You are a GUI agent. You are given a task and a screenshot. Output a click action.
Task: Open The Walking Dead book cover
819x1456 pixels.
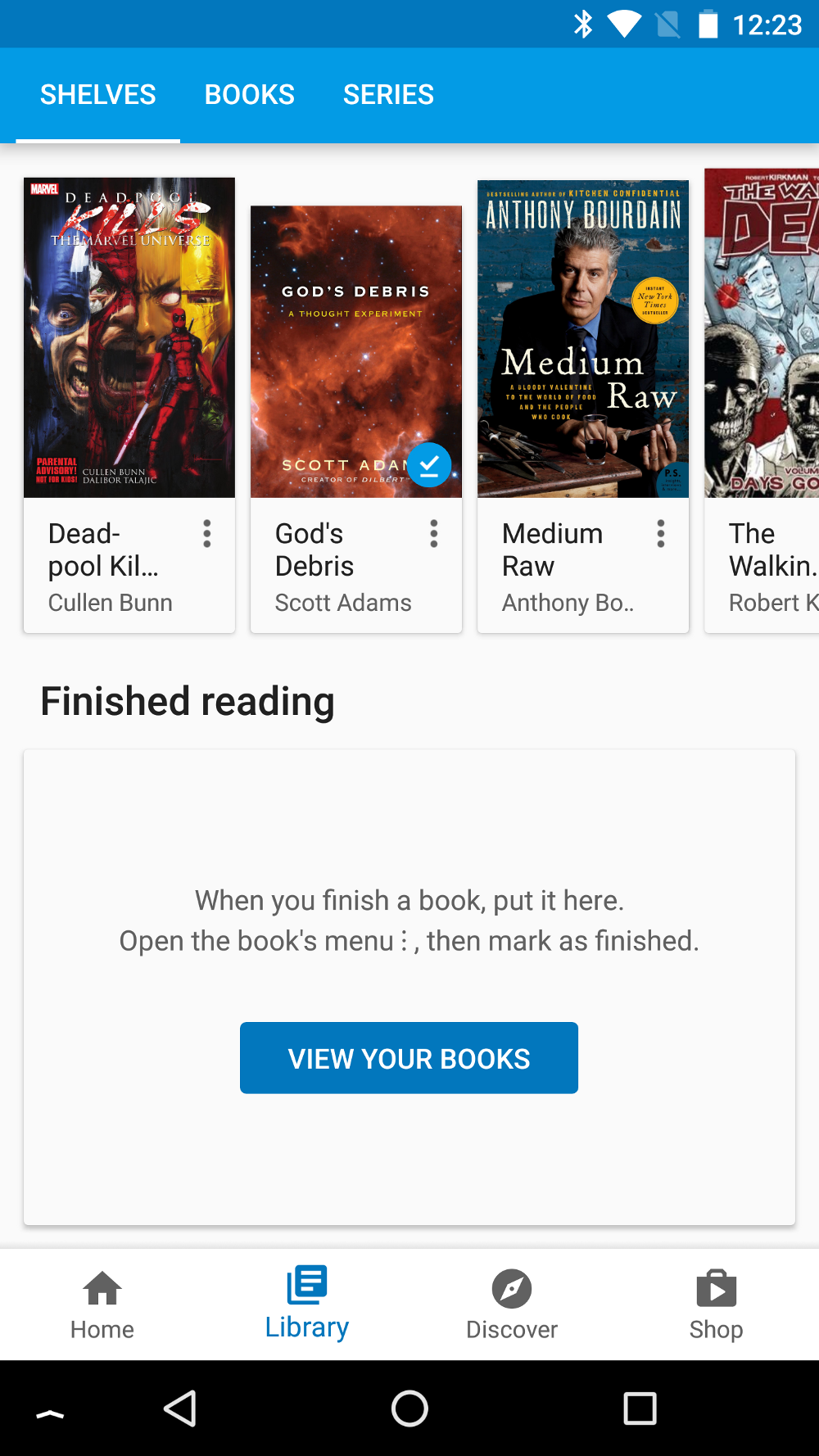click(x=762, y=333)
